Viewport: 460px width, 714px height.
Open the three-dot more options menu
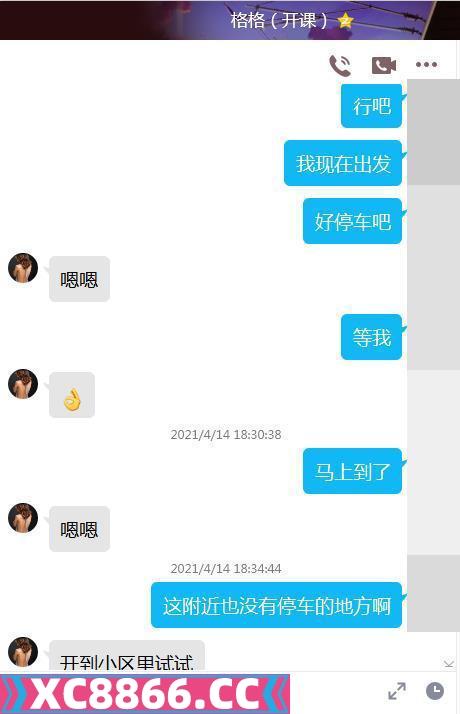pyautogui.click(x=426, y=65)
